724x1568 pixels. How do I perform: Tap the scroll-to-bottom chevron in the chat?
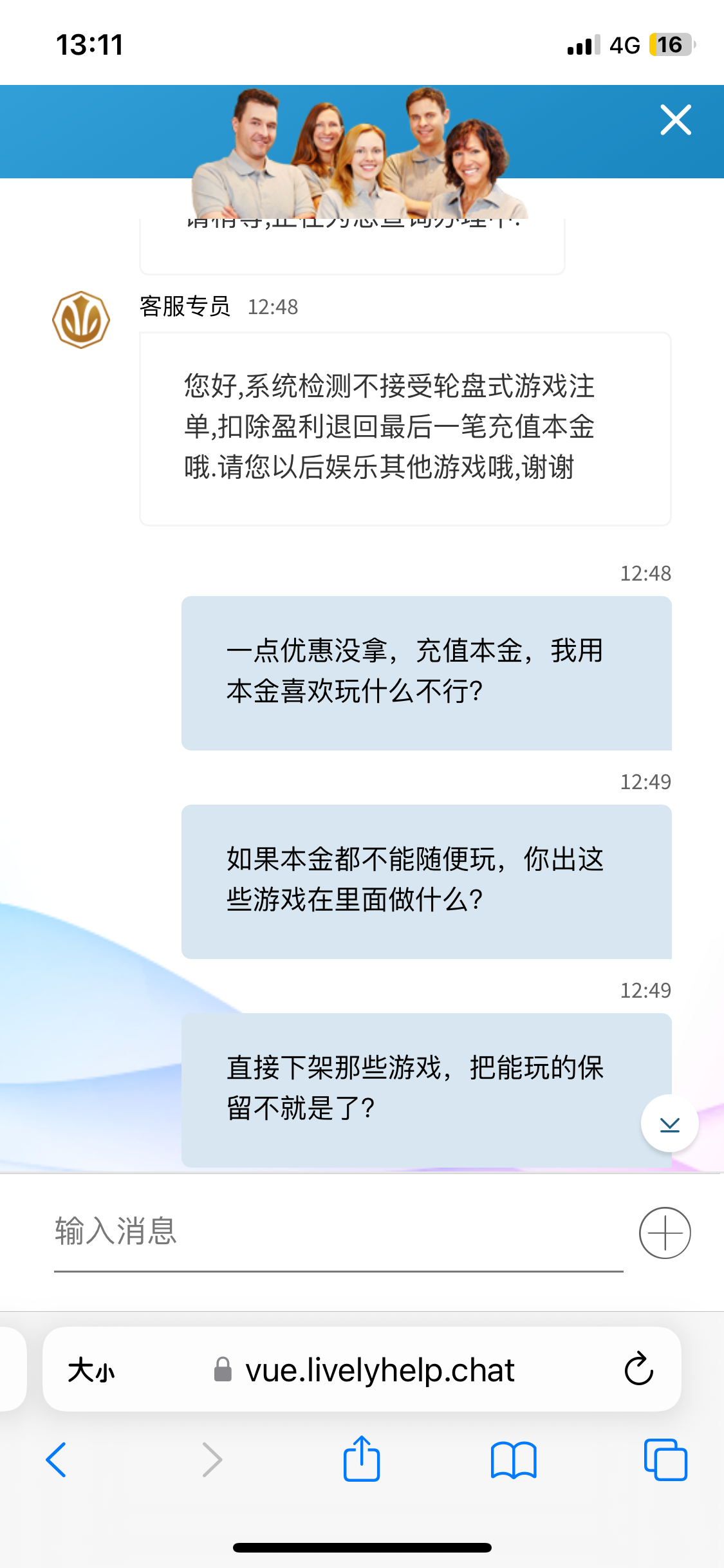tap(669, 1122)
